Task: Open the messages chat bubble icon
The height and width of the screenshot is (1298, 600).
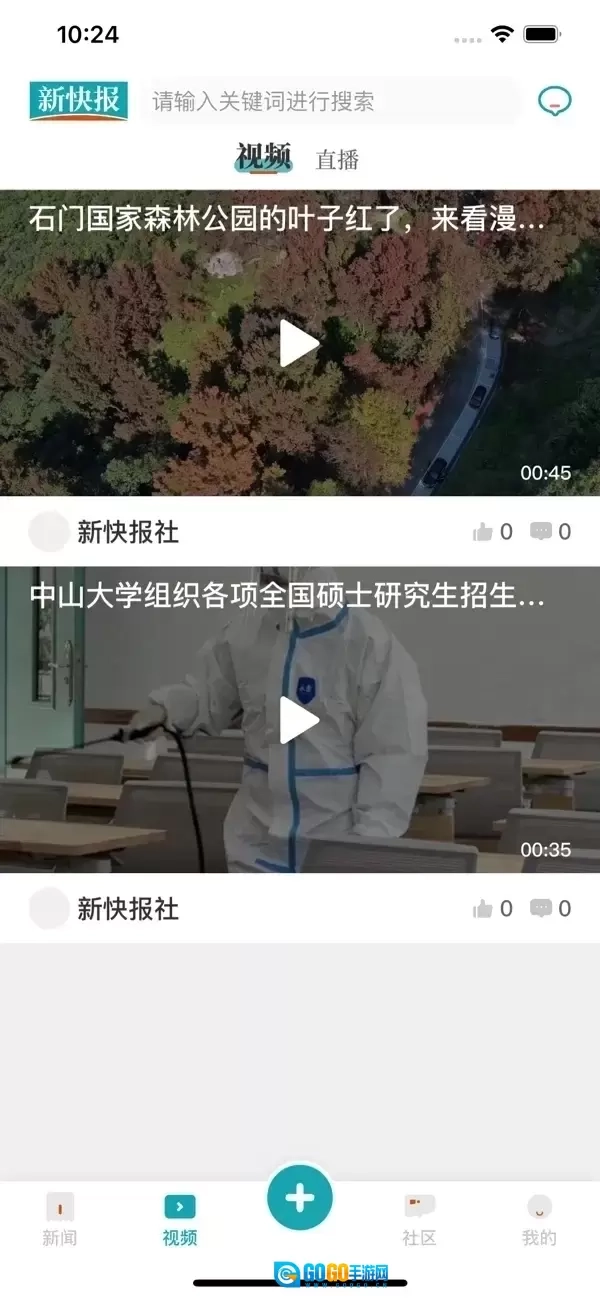Action: click(554, 101)
